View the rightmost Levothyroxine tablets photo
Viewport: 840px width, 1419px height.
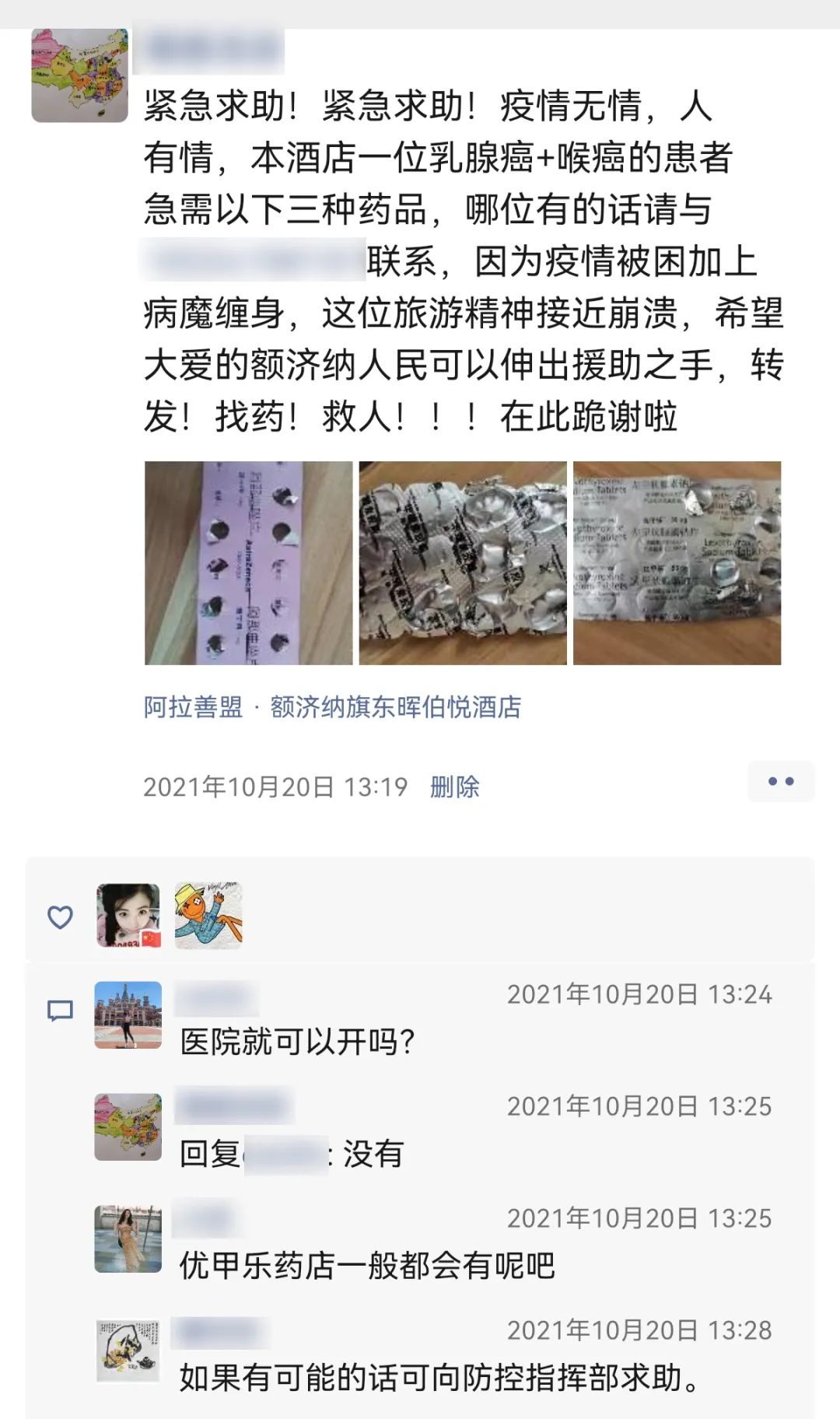tap(677, 564)
